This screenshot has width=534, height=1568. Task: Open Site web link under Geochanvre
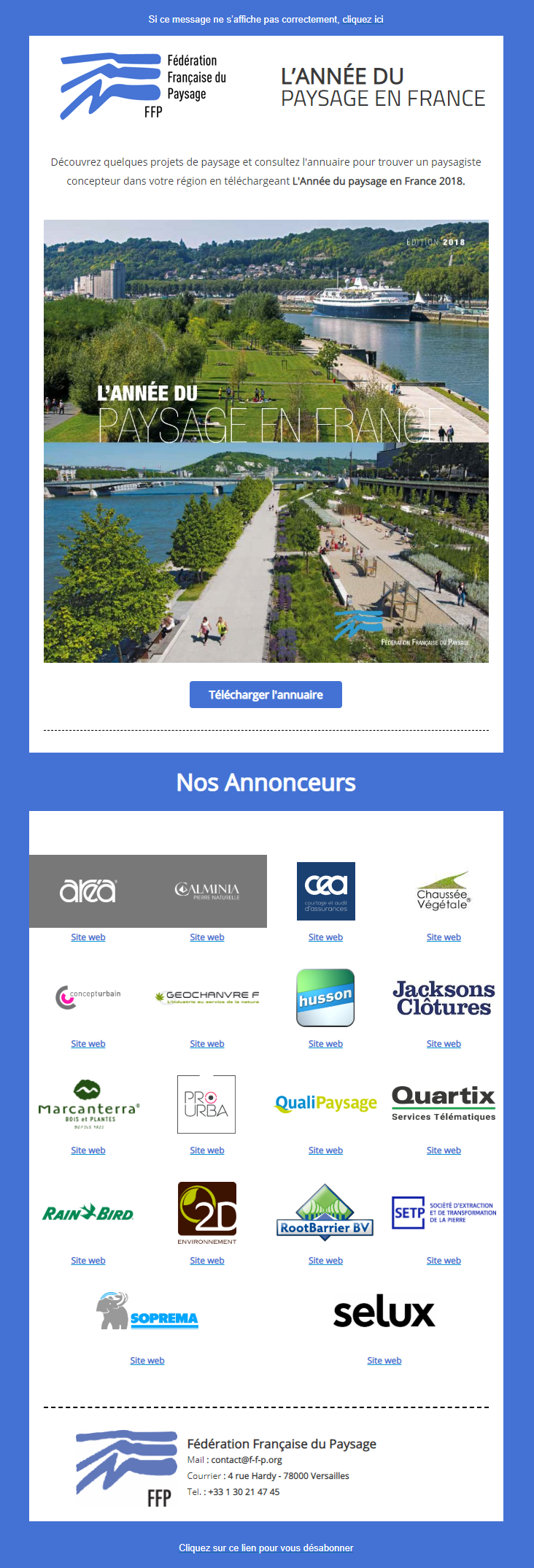click(x=207, y=1044)
